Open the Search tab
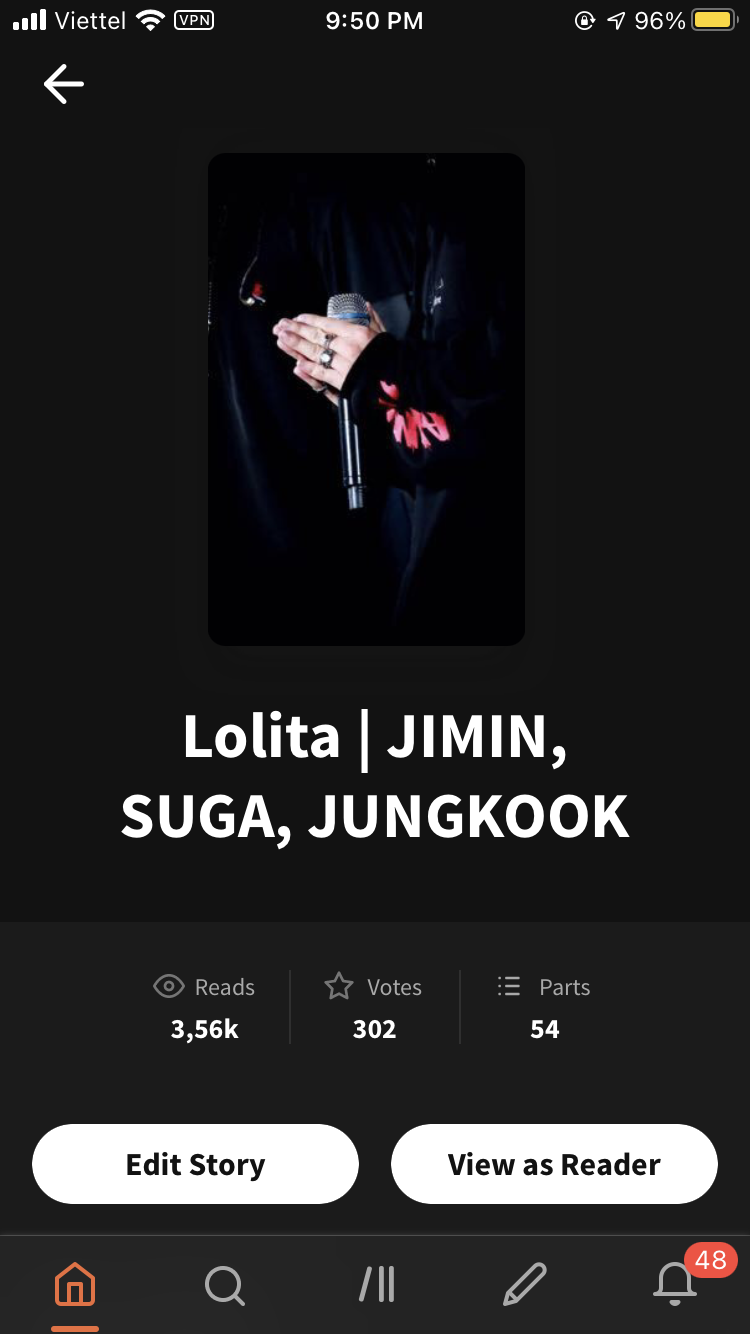Image resolution: width=750 pixels, height=1334 pixels. coord(224,1284)
